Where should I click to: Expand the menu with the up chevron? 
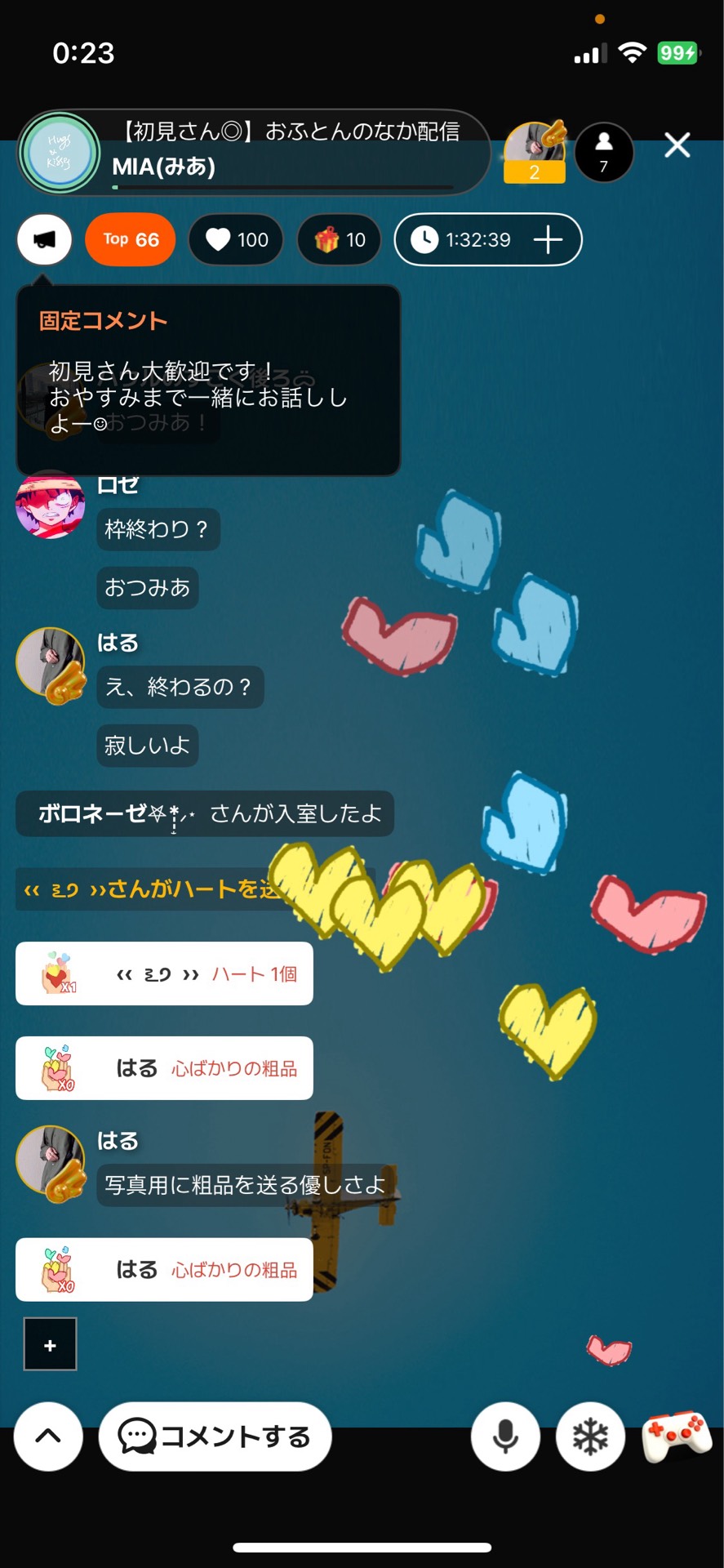tap(48, 1436)
